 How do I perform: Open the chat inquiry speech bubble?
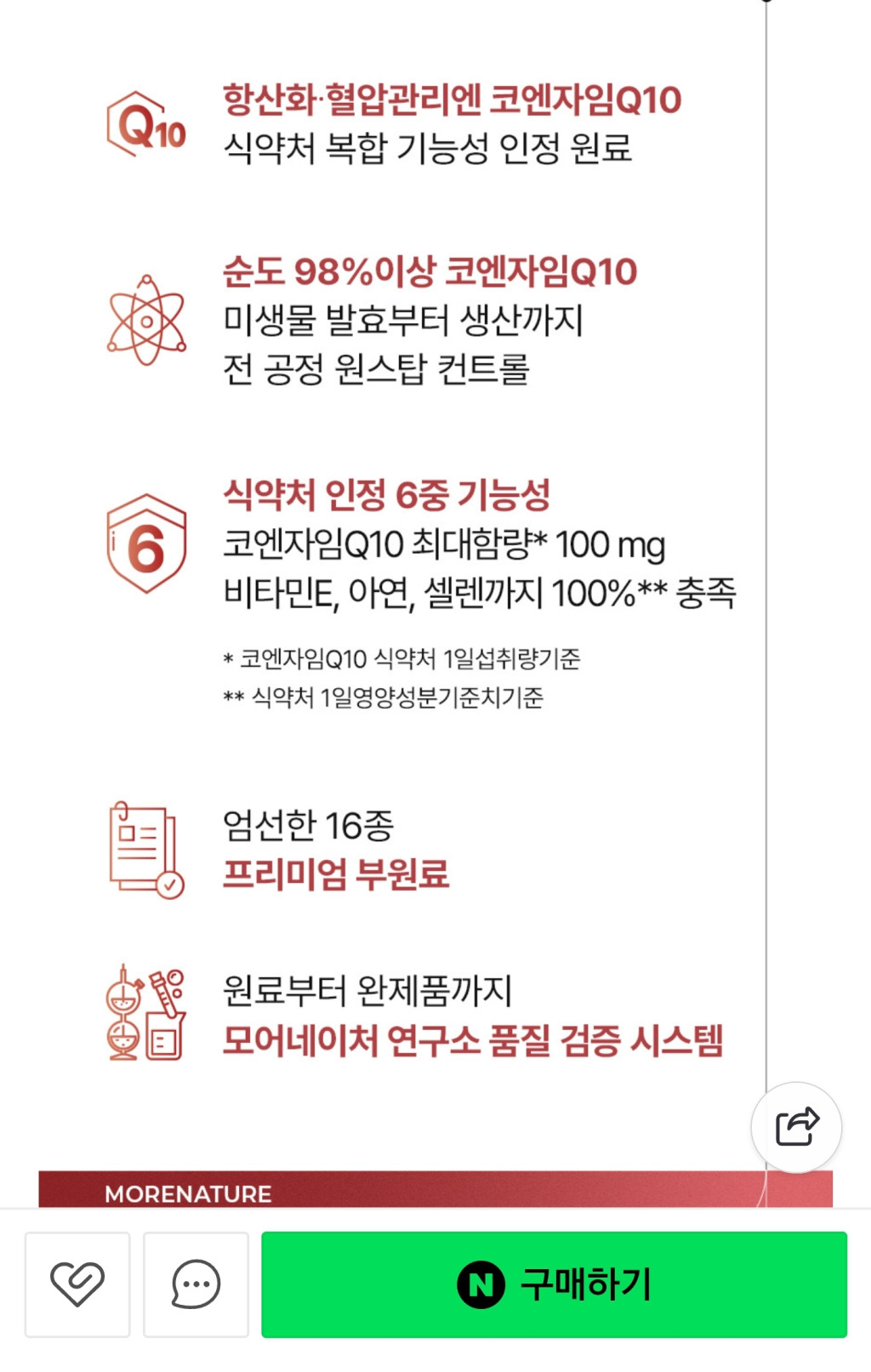196,1284
